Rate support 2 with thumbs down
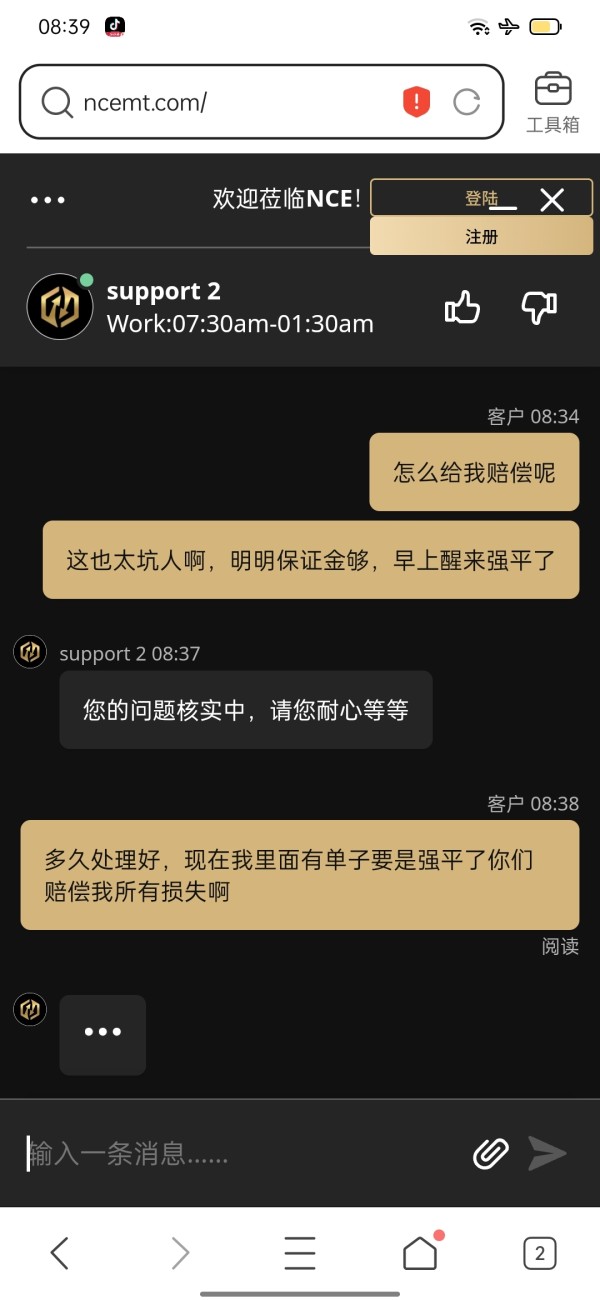 pyautogui.click(x=540, y=308)
